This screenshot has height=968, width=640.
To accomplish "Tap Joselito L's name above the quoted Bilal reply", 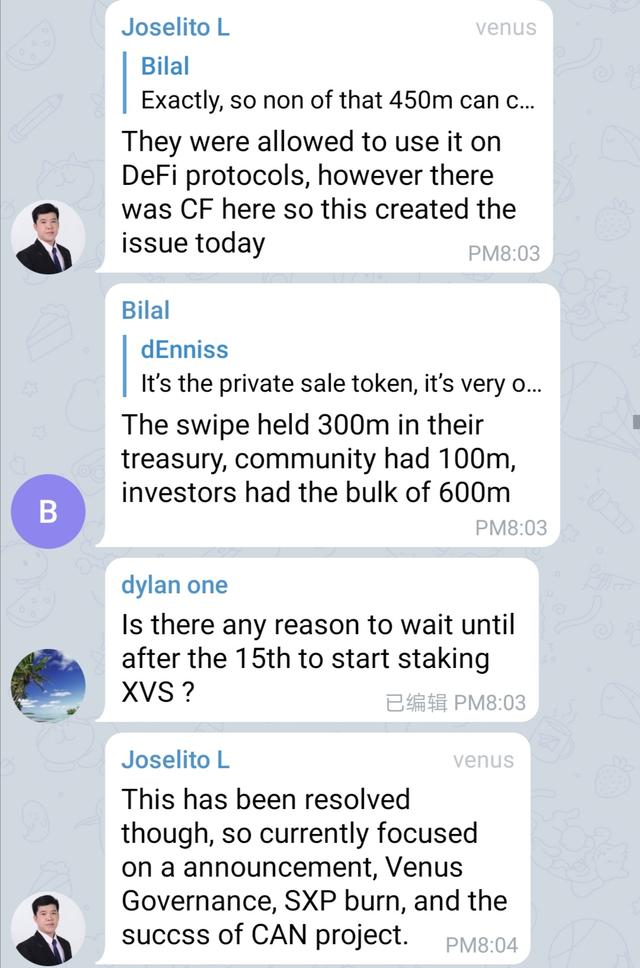I will click(x=175, y=27).
